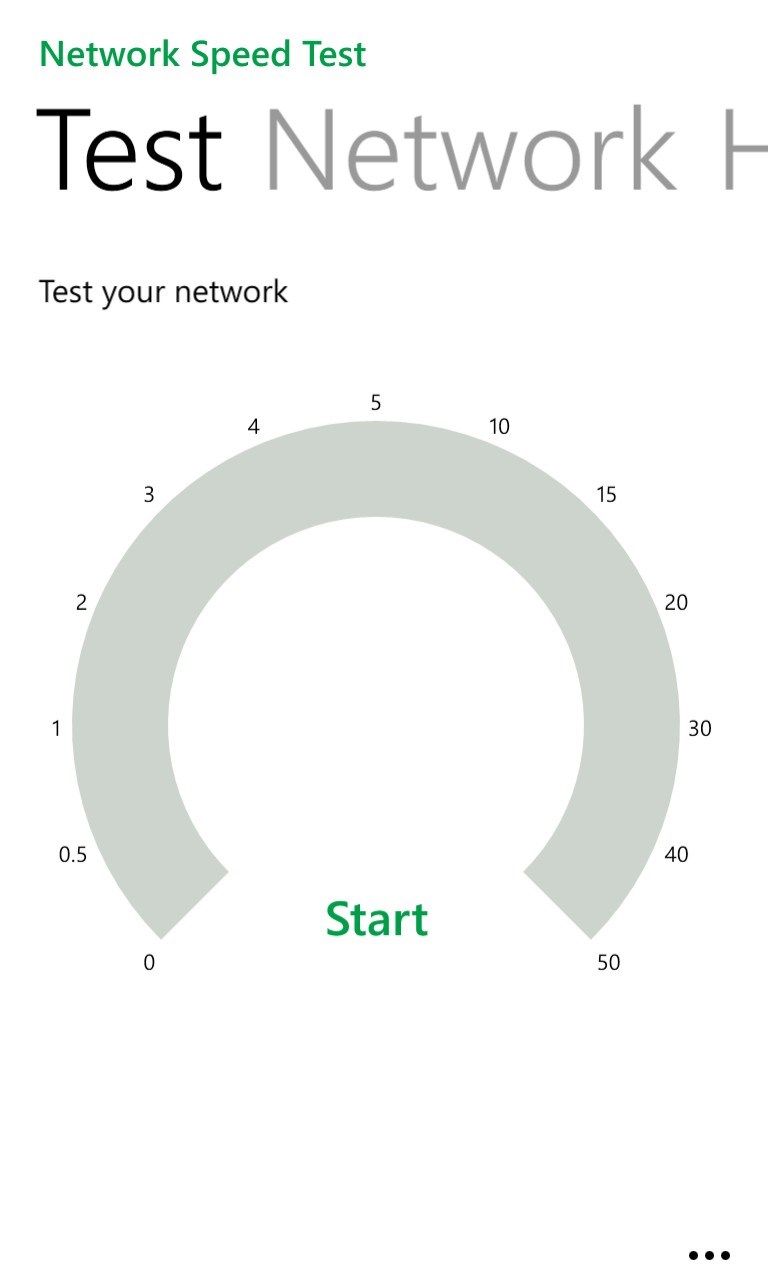Open the three-dot app bar menu
This screenshot has width=768, height=1280.
(709, 1255)
